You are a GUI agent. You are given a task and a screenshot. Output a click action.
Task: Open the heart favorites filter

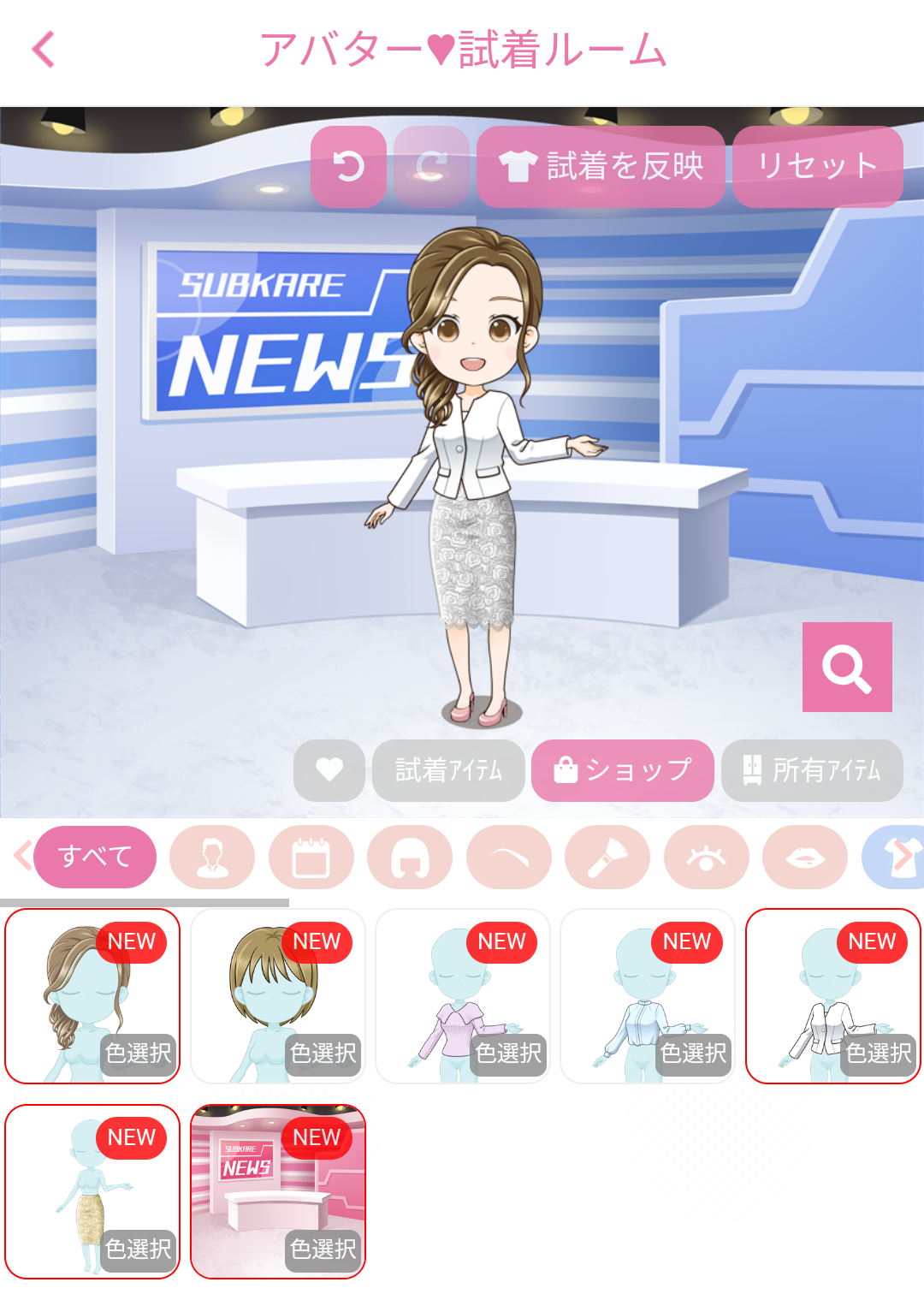(329, 770)
